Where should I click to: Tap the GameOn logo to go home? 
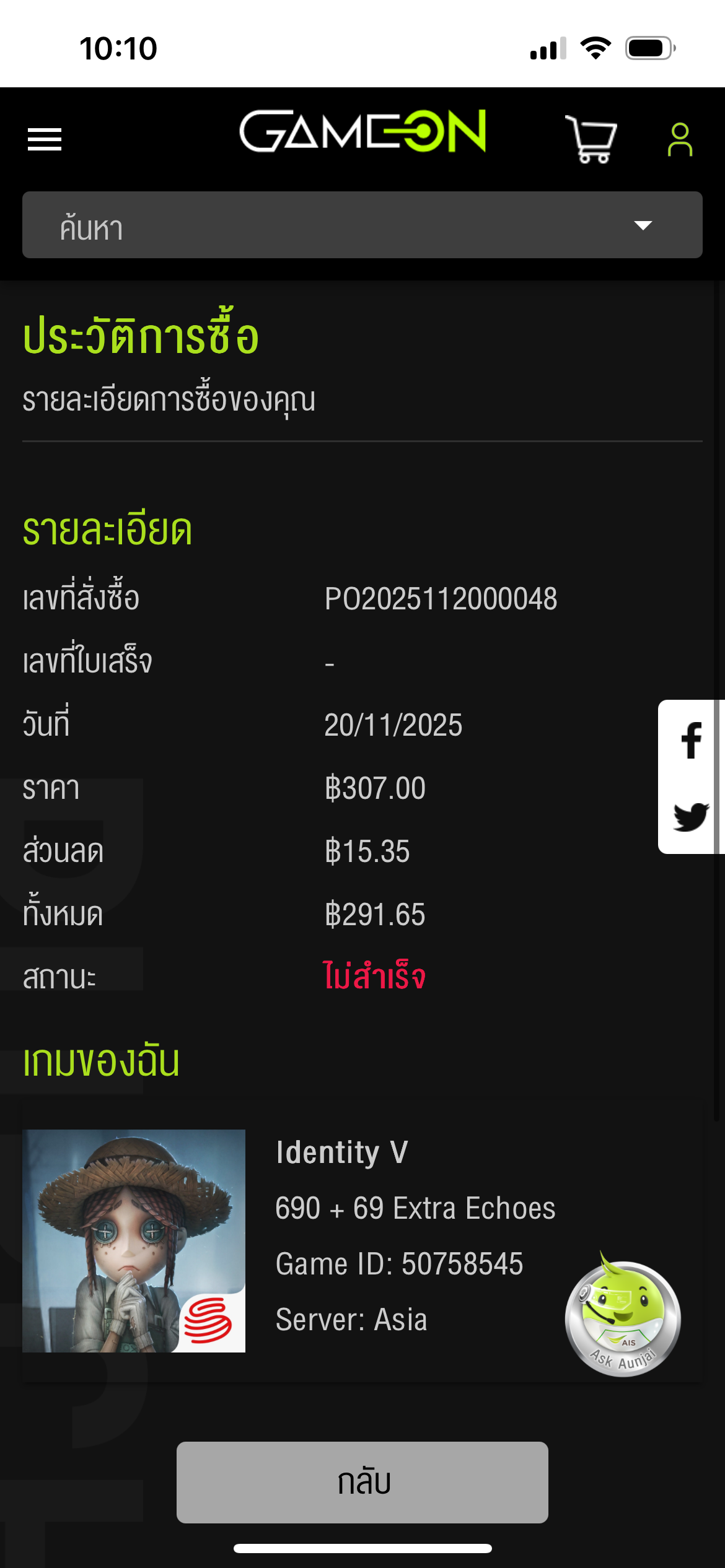coord(362,131)
